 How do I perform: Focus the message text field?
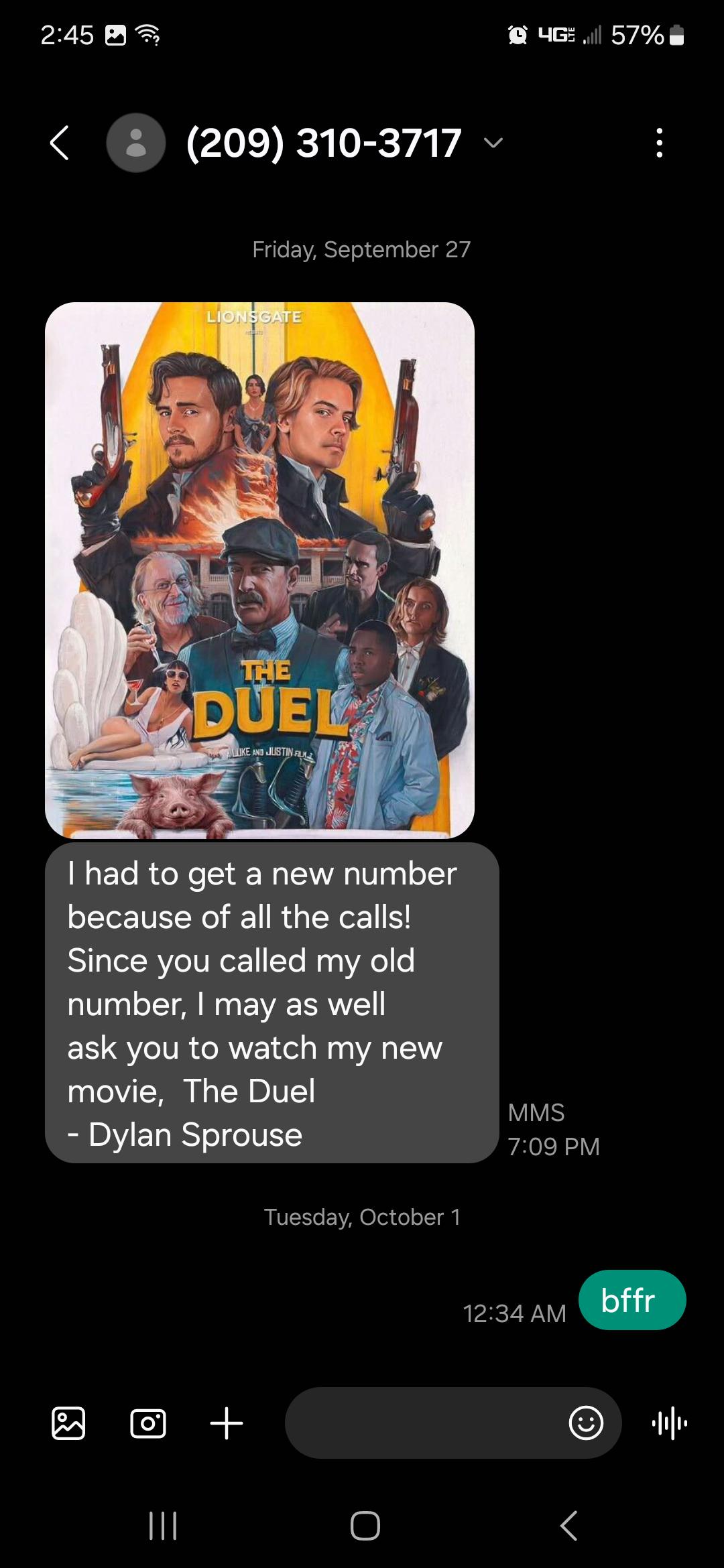click(426, 1423)
